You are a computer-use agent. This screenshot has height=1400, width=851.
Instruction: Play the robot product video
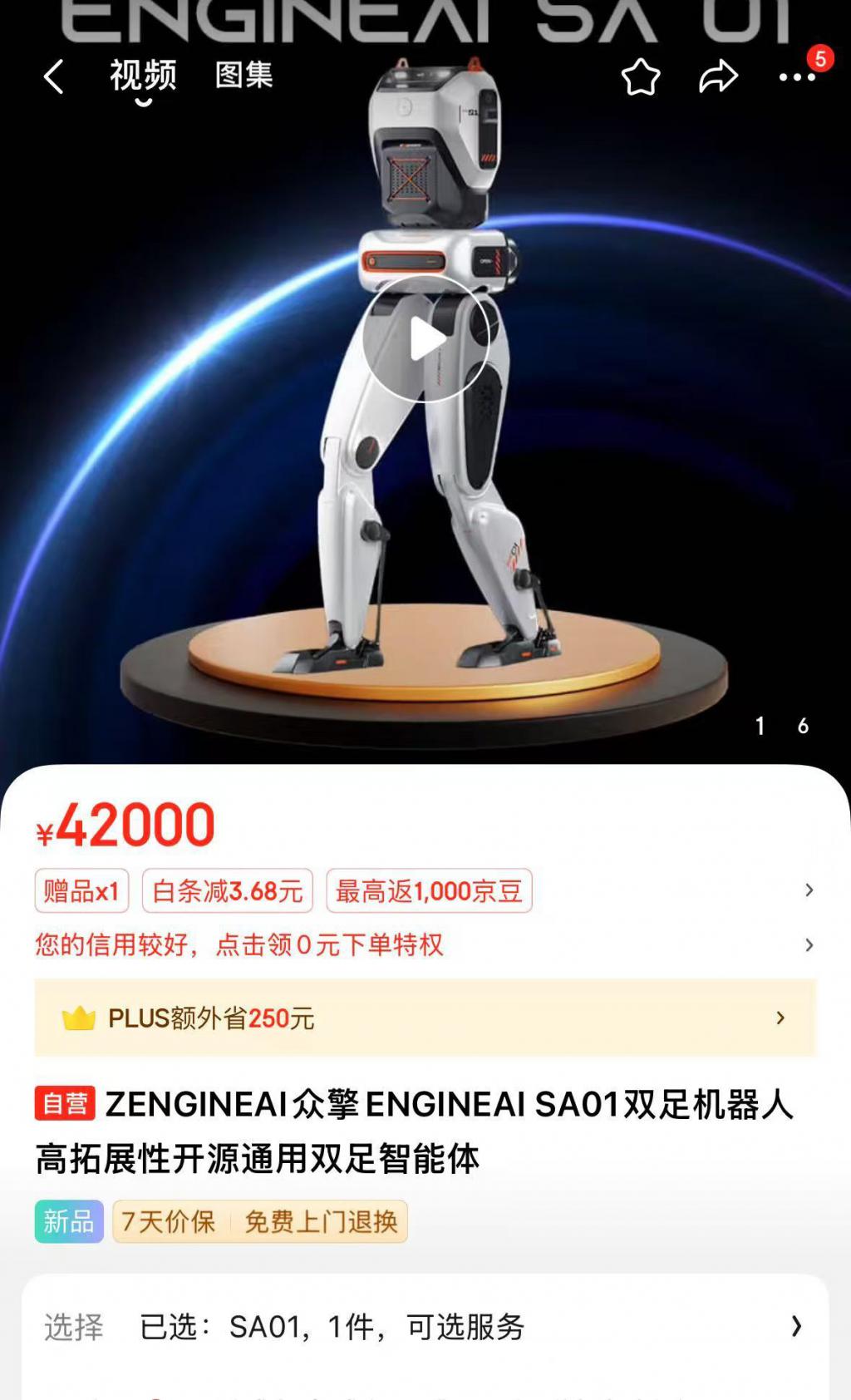(x=425, y=339)
